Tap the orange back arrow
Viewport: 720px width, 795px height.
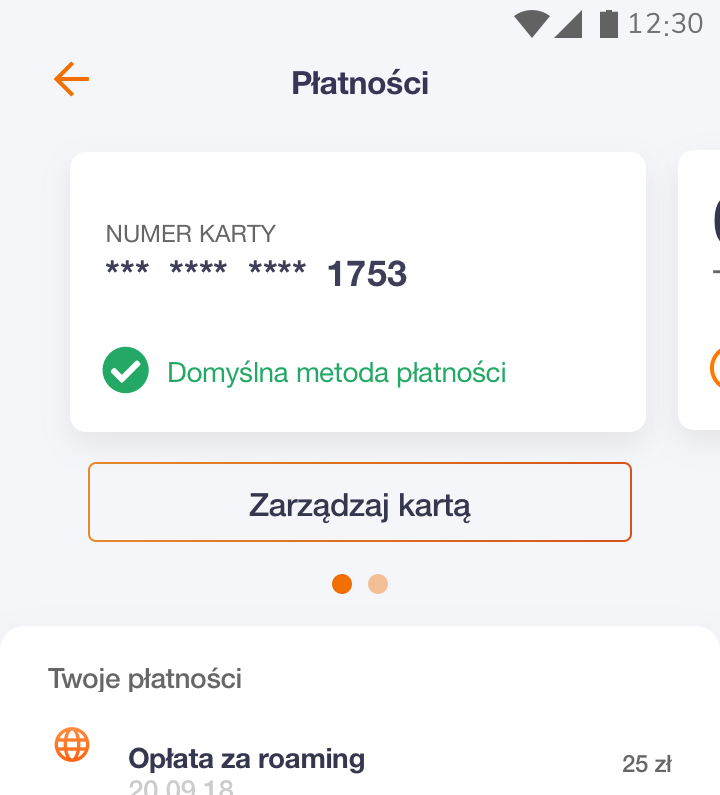point(70,80)
